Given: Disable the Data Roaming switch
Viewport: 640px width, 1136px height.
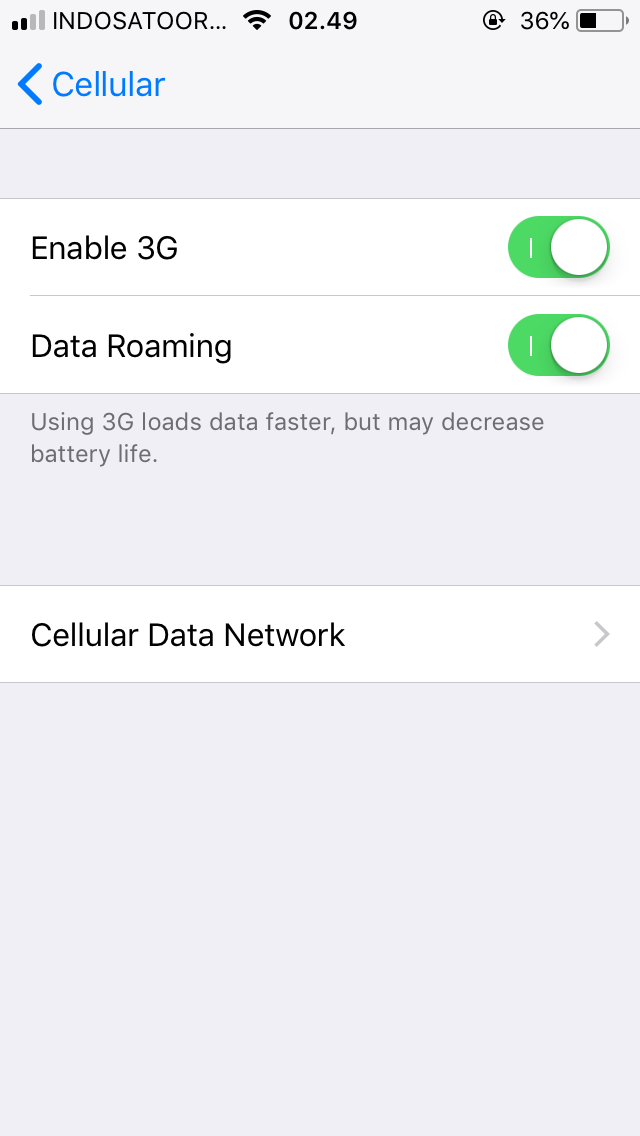Looking at the screenshot, I should tap(558, 346).
